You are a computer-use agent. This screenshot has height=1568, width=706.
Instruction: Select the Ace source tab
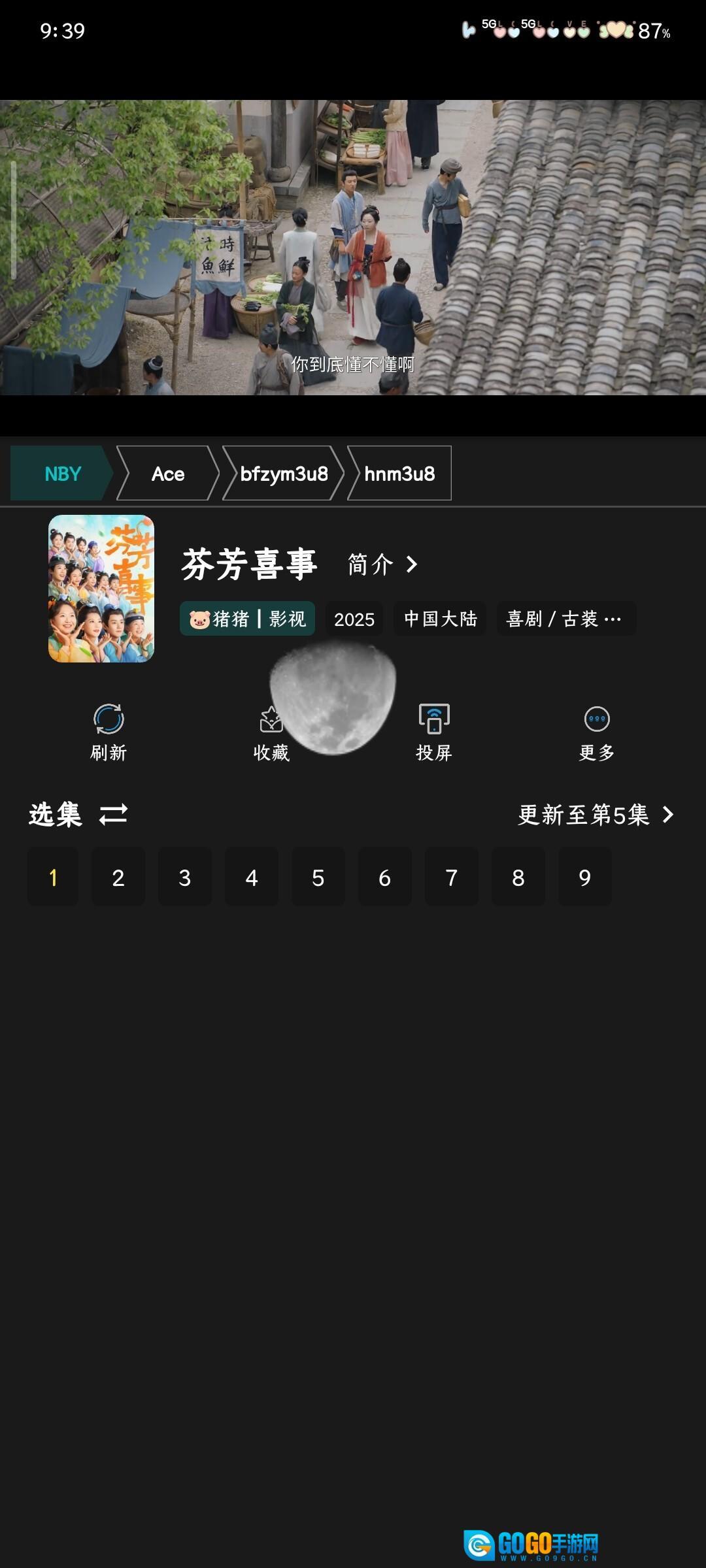click(x=167, y=474)
